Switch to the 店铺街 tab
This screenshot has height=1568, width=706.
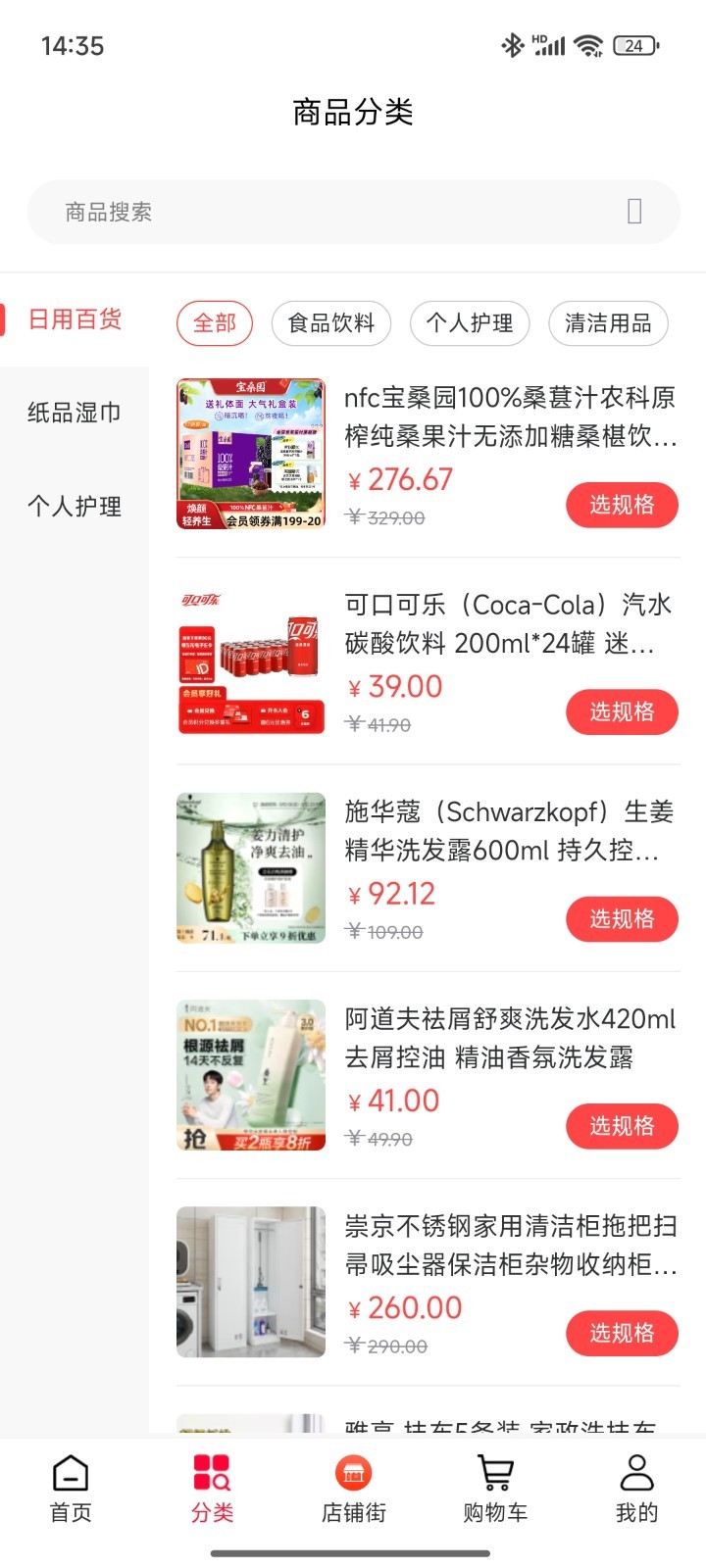pyautogui.click(x=353, y=1489)
